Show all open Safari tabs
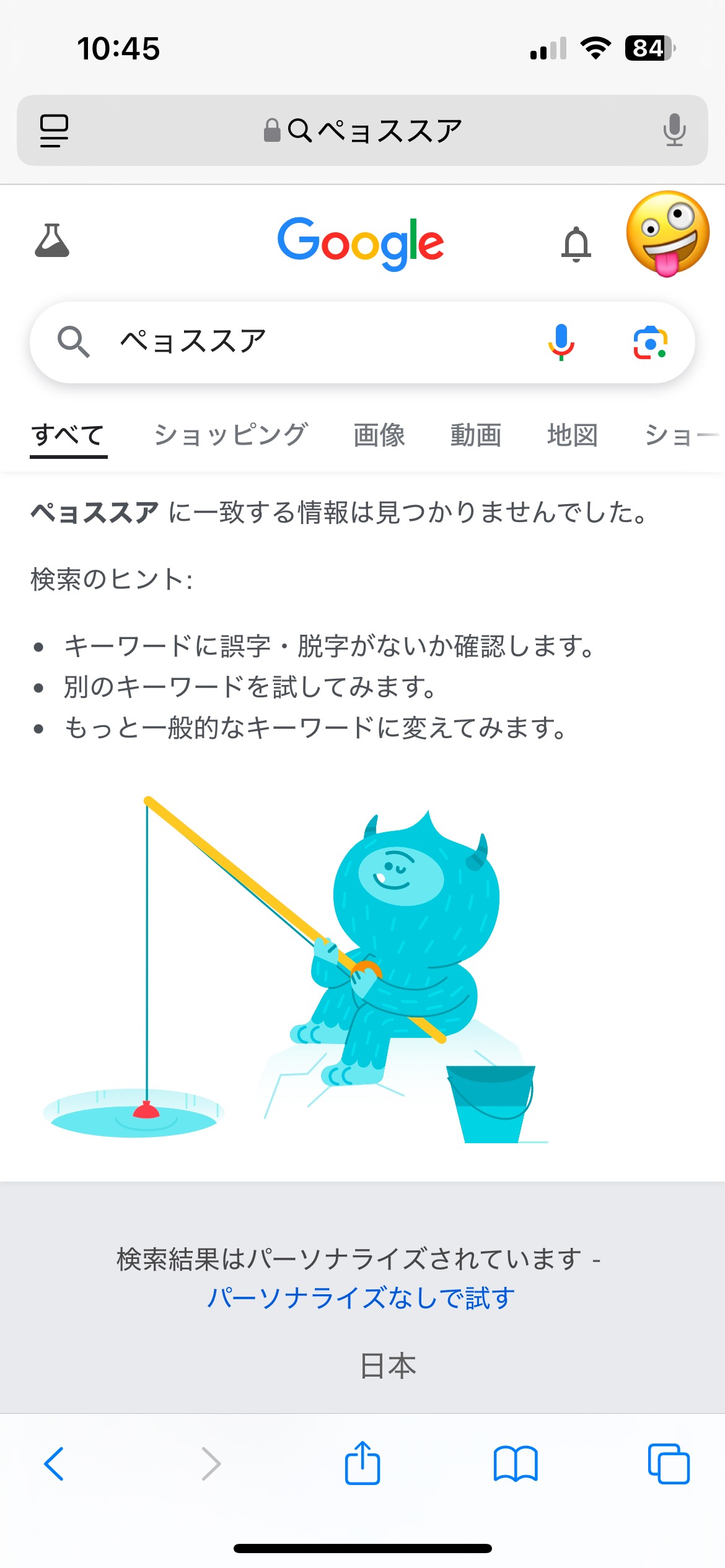Viewport: 725px width, 1568px height. [x=669, y=1464]
